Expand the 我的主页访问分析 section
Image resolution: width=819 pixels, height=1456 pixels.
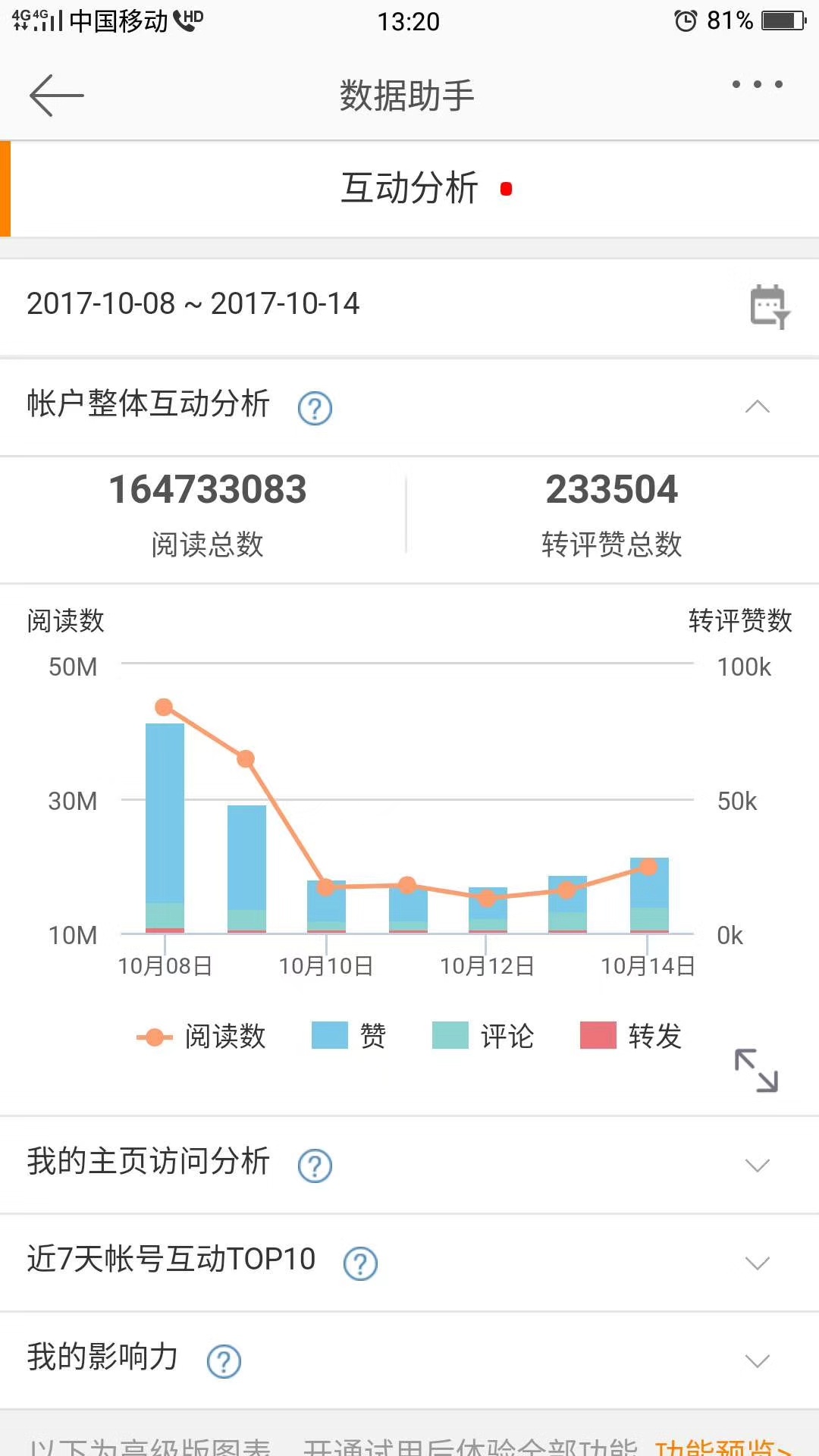[x=757, y=1165]
